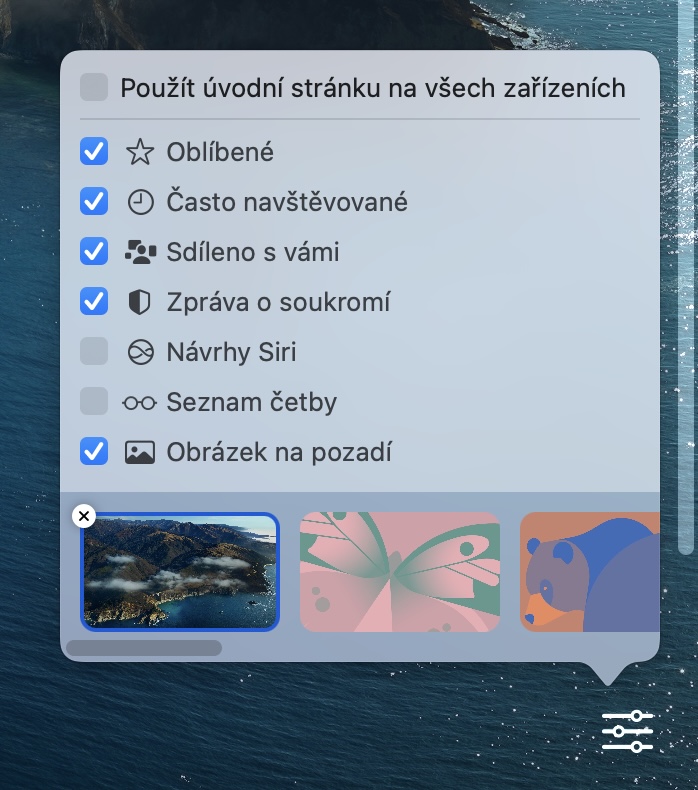The image size is (698, 790).
Task: Remove the selected coastline background image
Action: click(x=84, y=516)
